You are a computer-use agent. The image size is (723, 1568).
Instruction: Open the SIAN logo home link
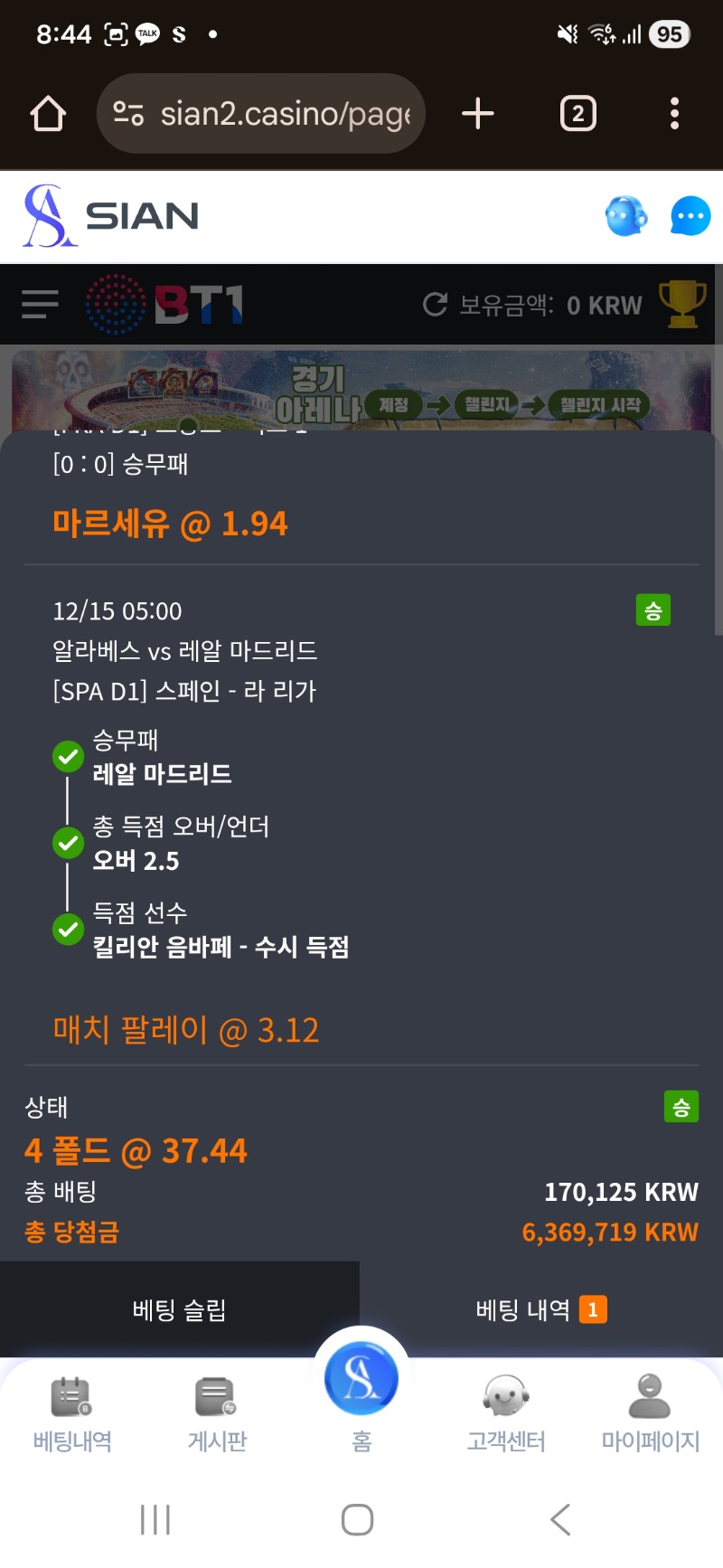click(110, 216)
